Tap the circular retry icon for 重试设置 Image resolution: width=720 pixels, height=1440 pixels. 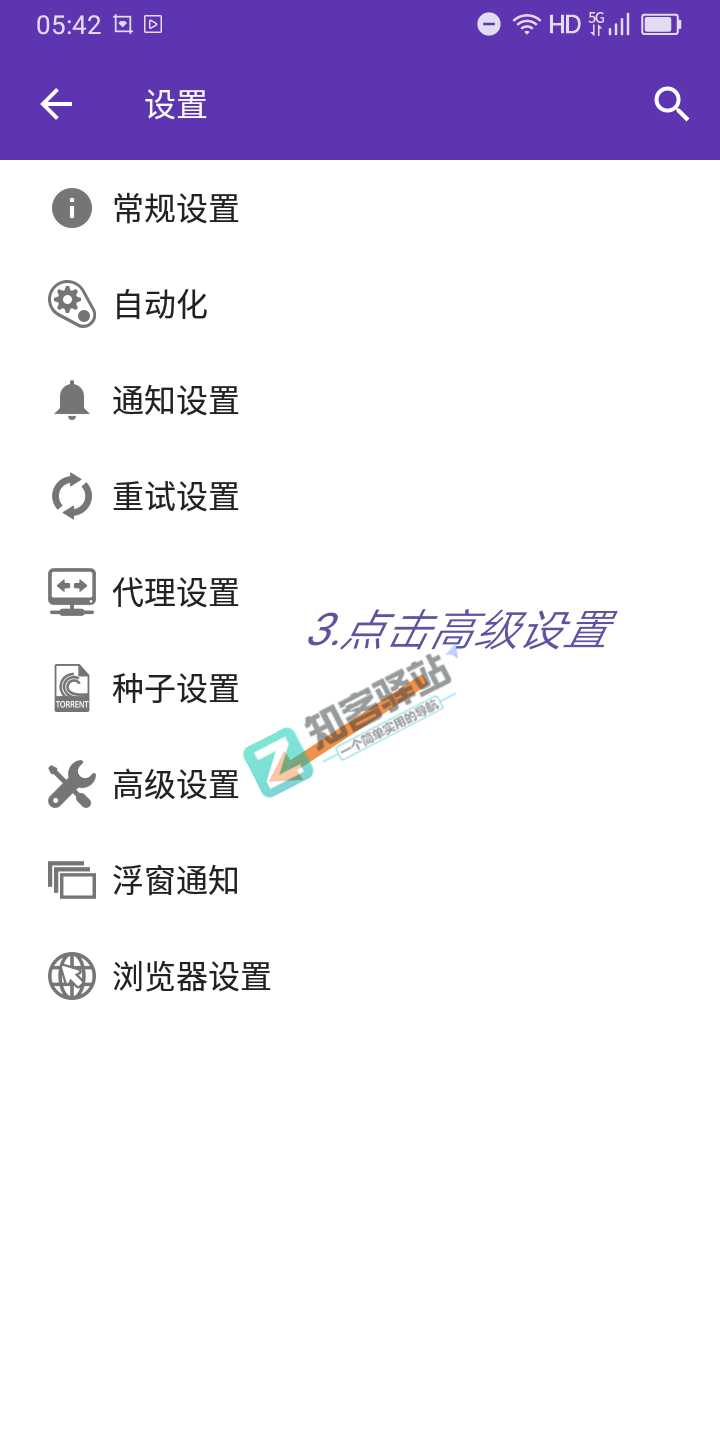[70, 496]
